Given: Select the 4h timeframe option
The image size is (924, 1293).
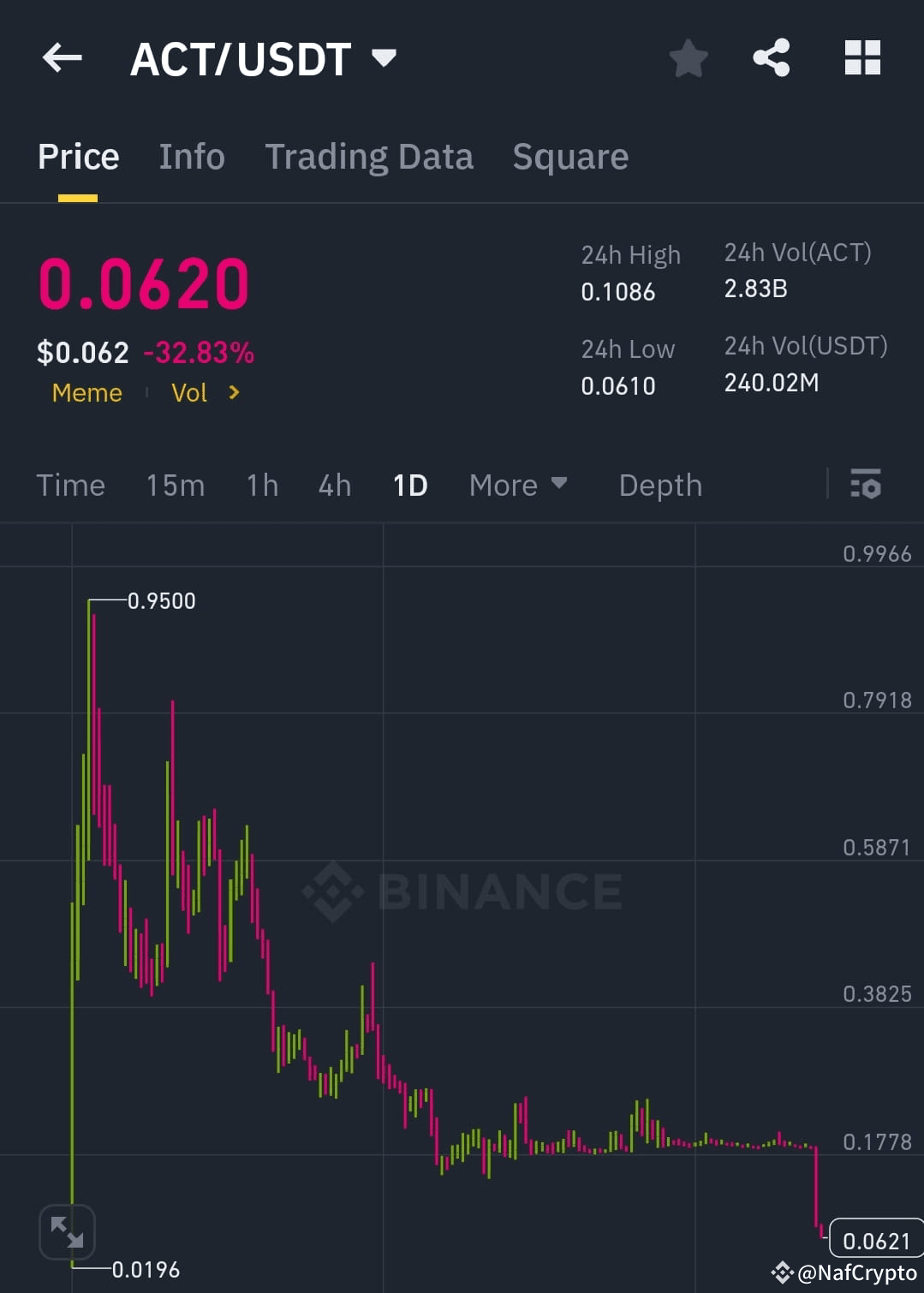Looking at the screenshot, I should pyautogui.click(x=333, y=485).
